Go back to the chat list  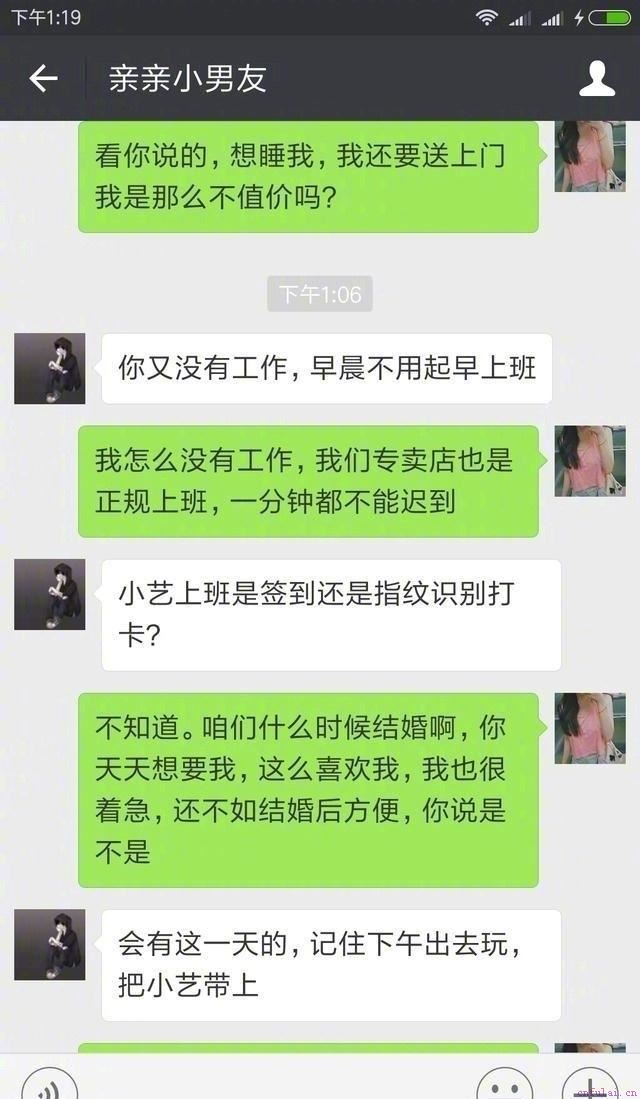(43, 78)
